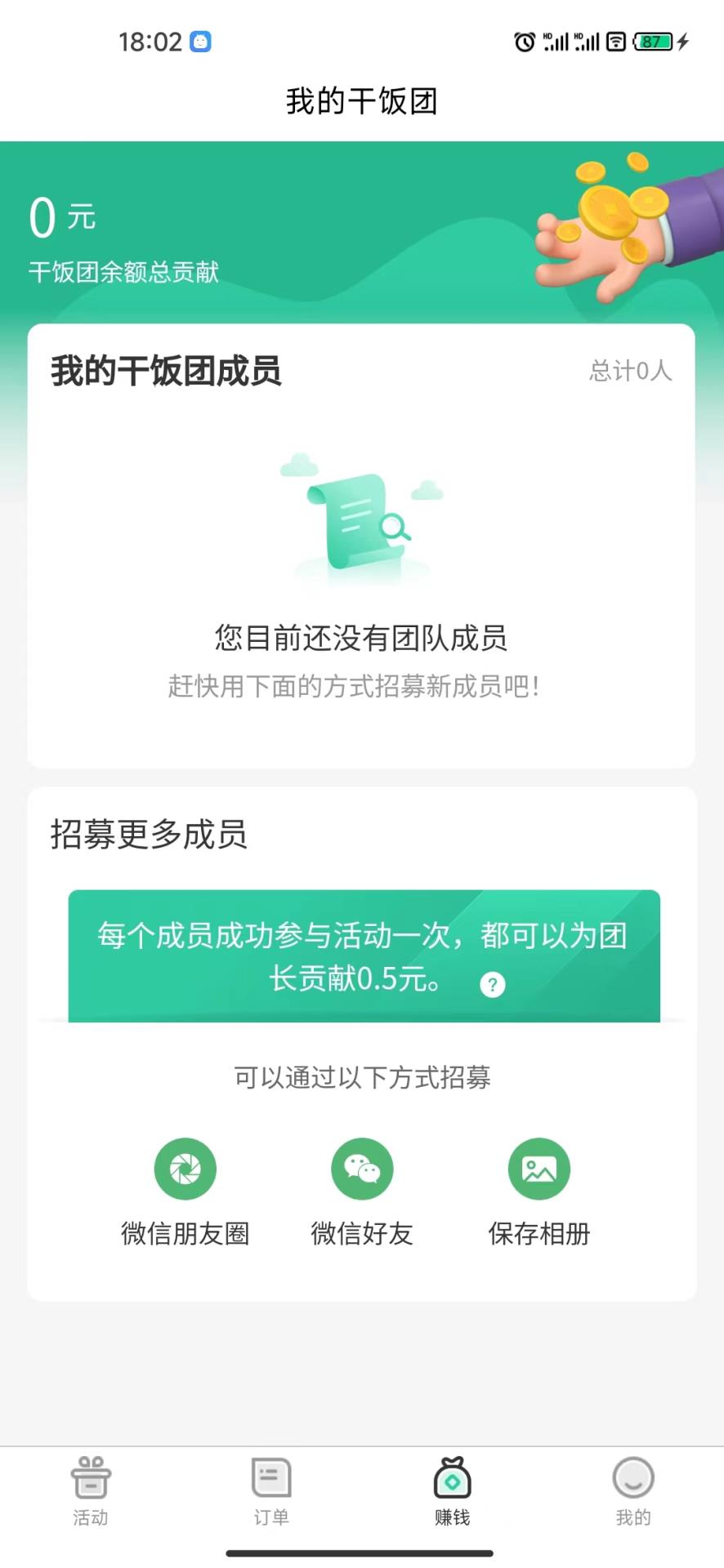Switch to the 我的 tab
This screenshot has height=1568, width=724.
pyautogui.click(x=633, y=1491)
